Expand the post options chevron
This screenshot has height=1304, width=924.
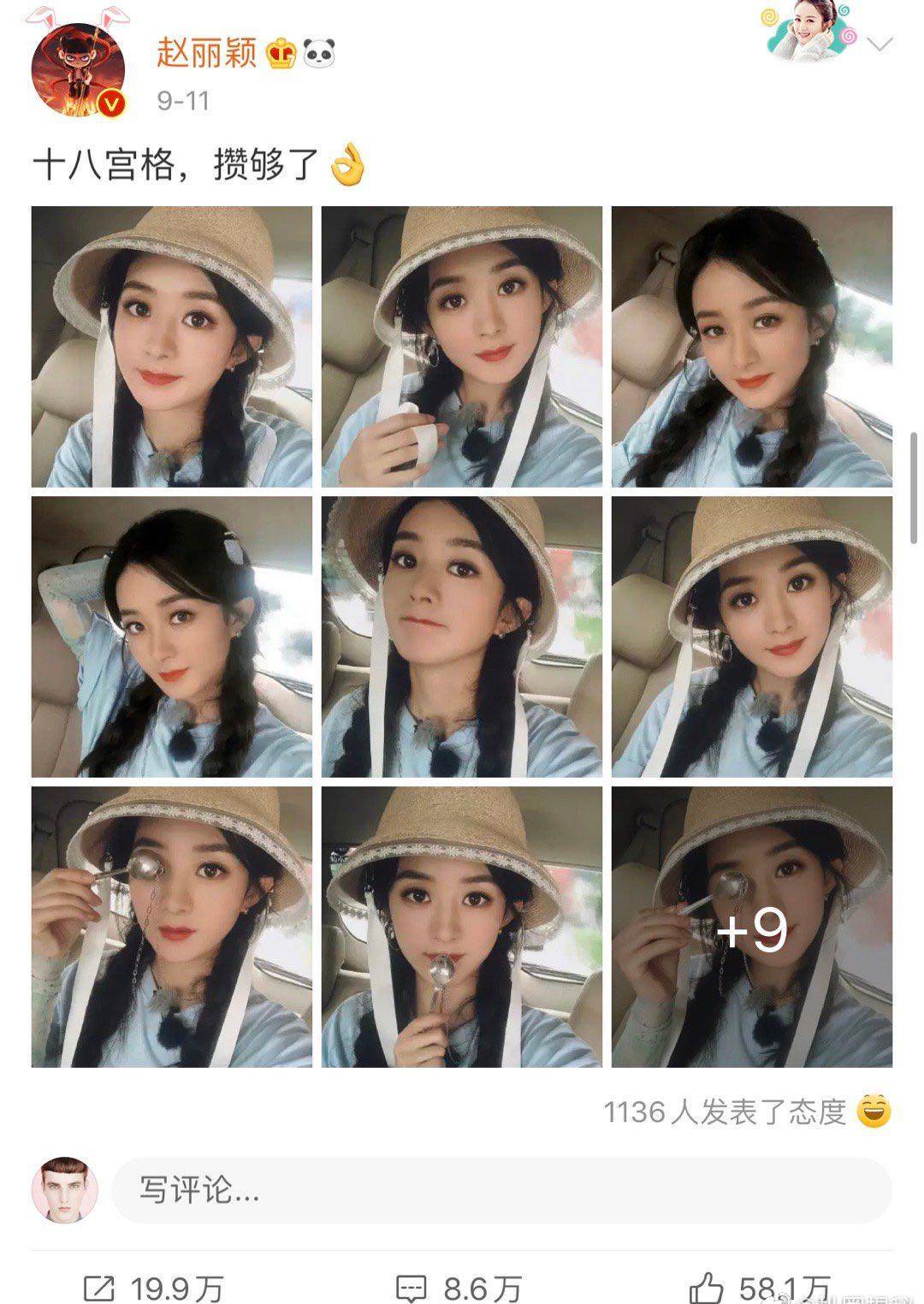880,44
